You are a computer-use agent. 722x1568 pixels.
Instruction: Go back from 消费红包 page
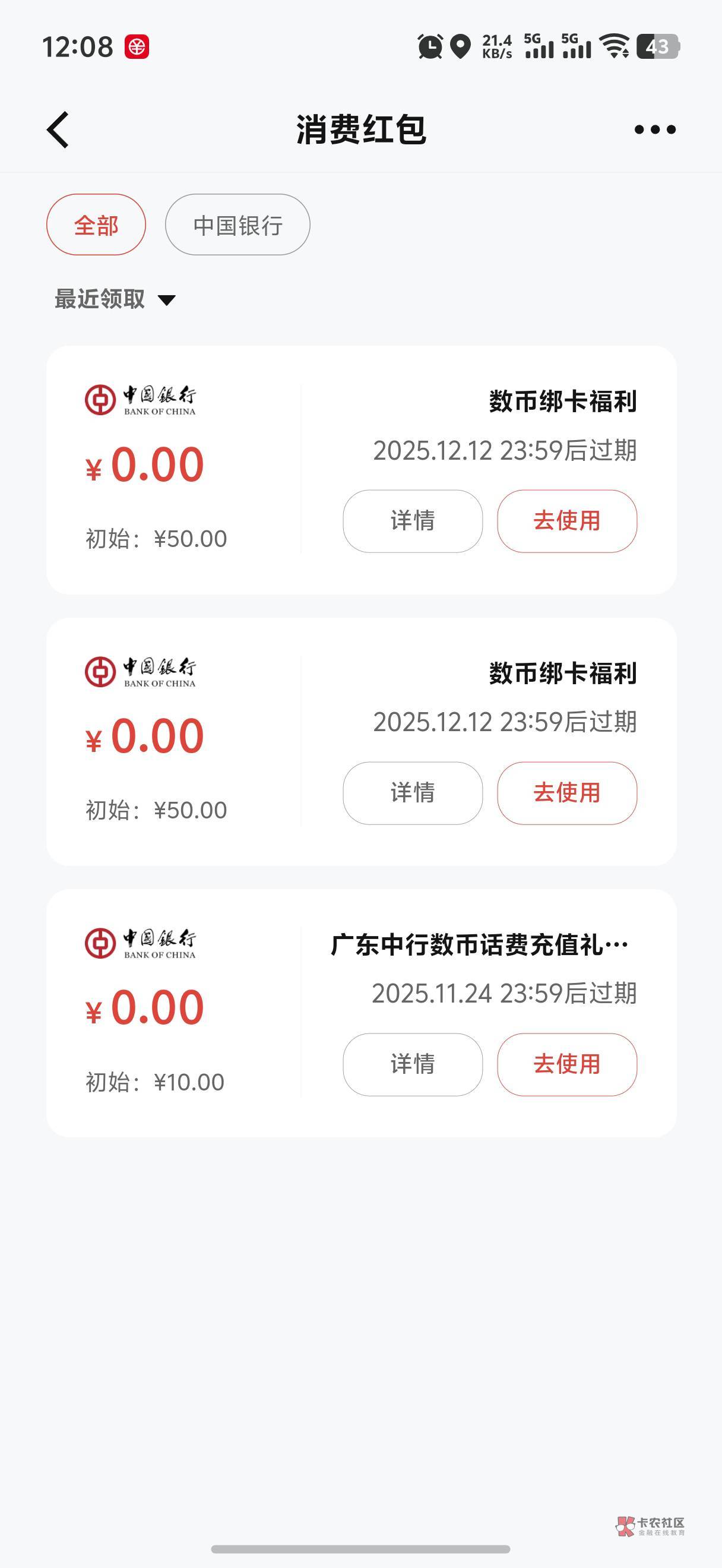[58, 129]
